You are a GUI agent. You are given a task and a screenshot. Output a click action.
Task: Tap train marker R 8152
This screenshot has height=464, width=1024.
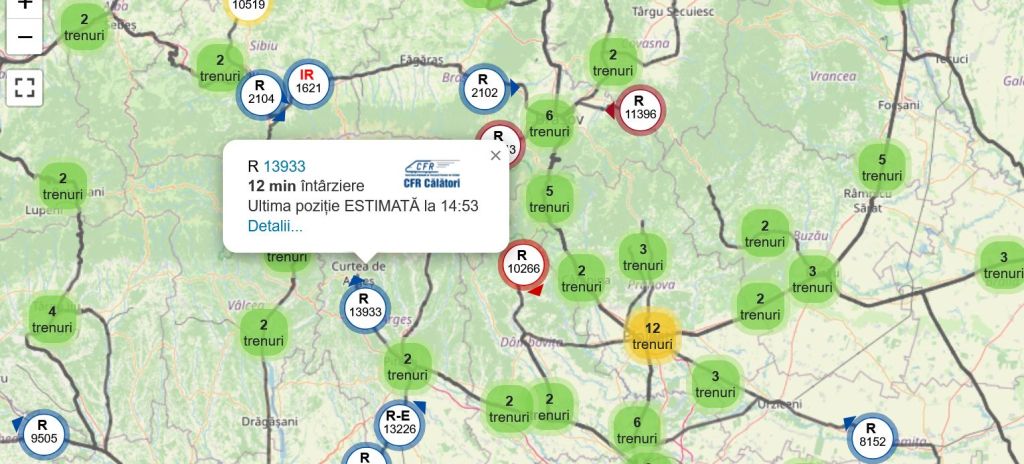[x=873, y=436]
